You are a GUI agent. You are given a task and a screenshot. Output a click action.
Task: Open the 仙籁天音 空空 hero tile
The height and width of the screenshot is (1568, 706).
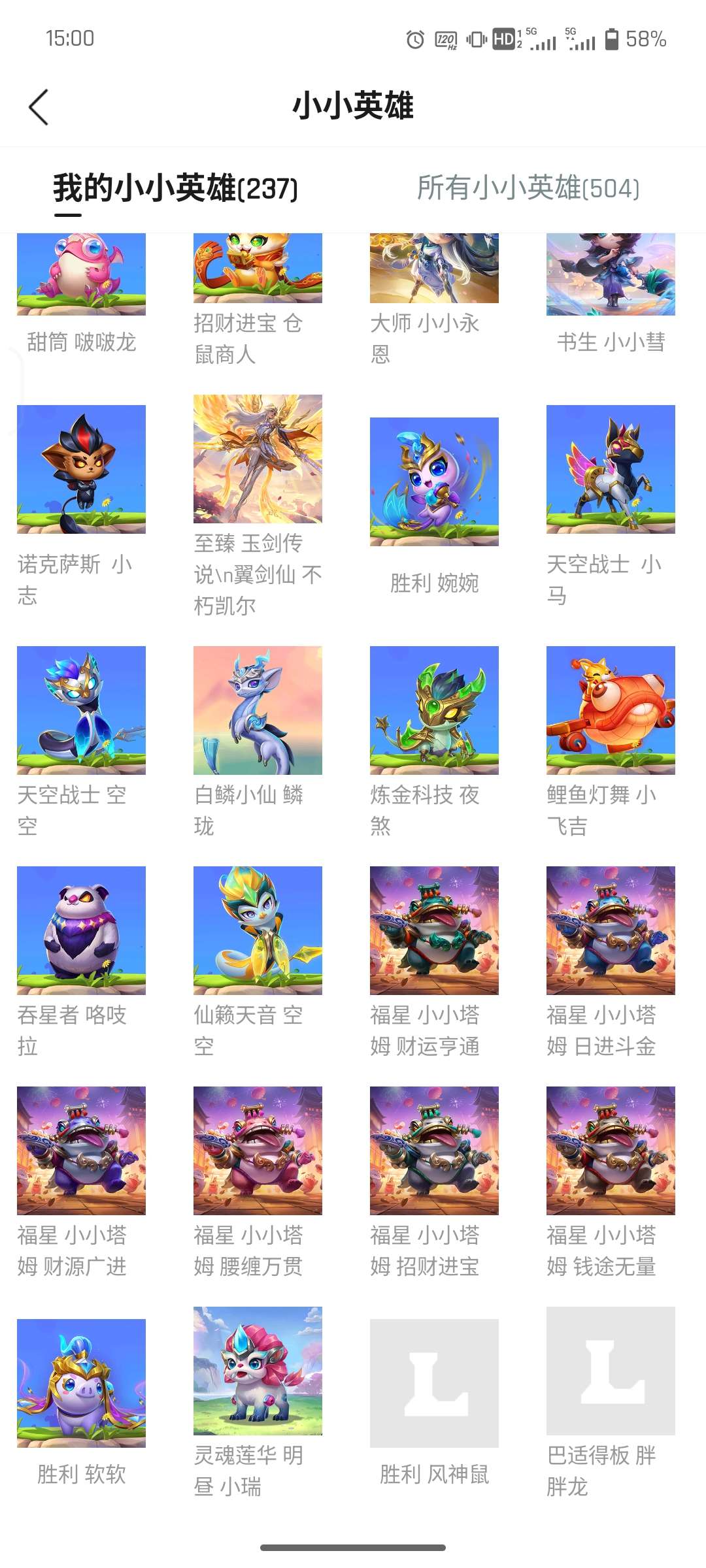pyautogui.click(x=258, y=930)
